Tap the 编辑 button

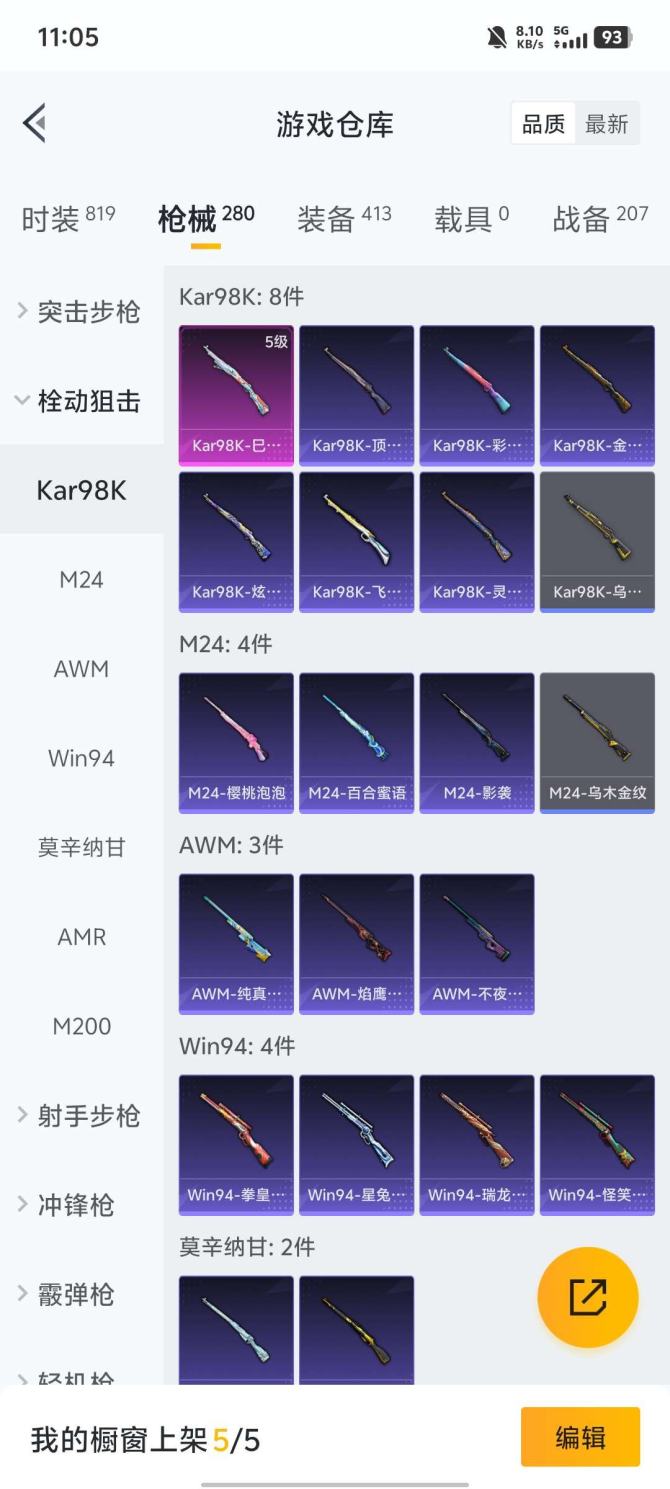[580, 1437]
